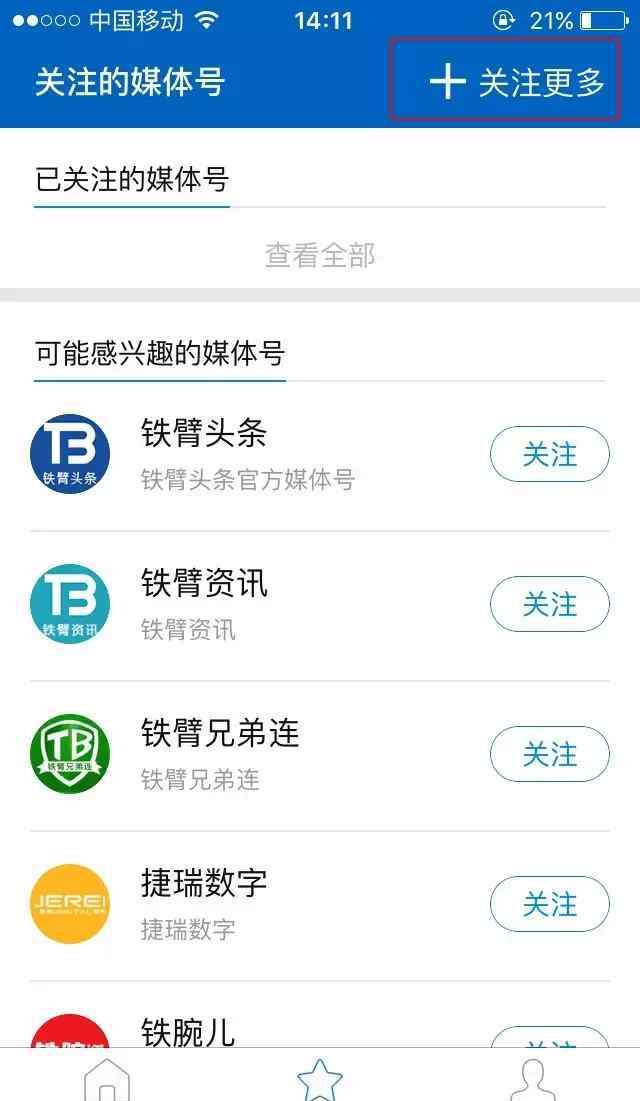Switch to the star tab

point(320,1077)
